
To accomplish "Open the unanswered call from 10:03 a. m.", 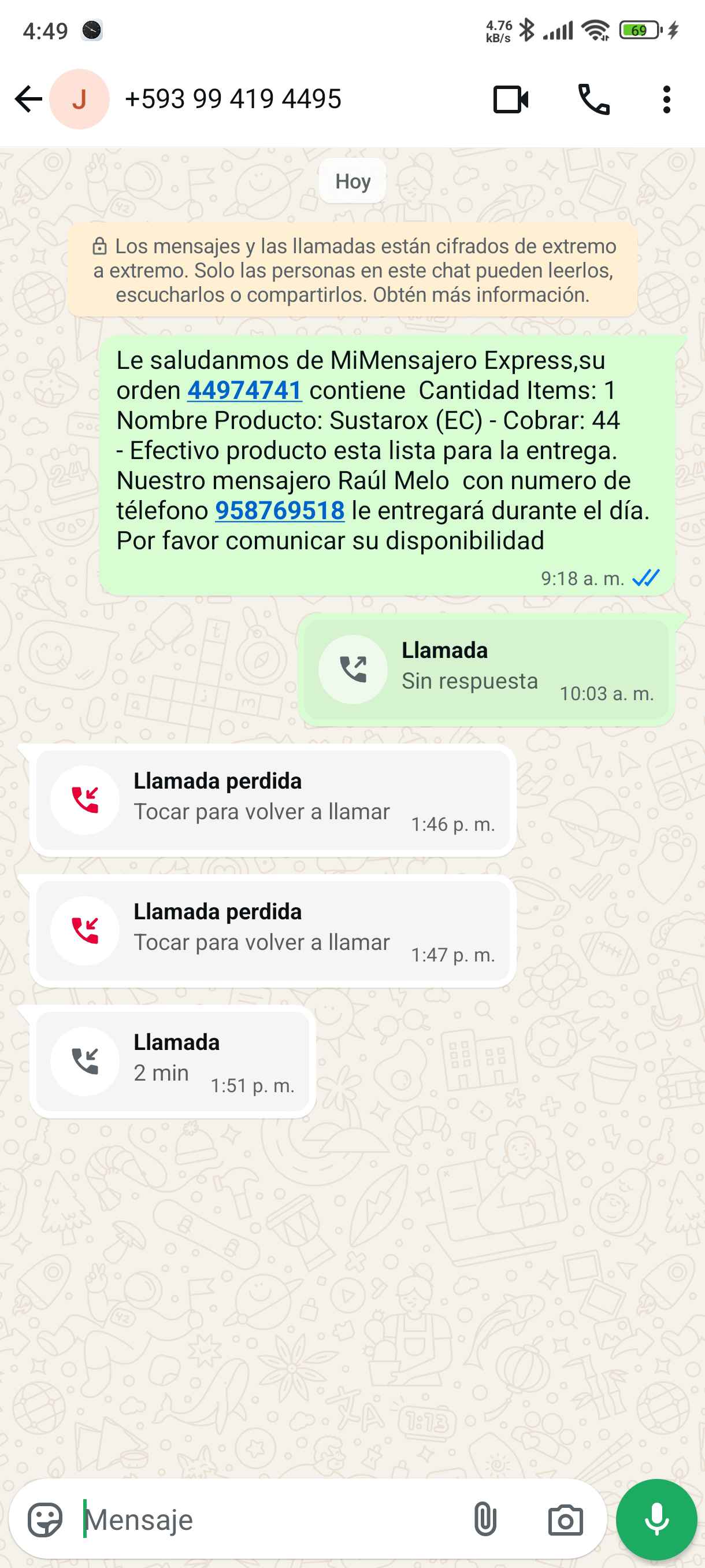I will click(x=485, y=670).
